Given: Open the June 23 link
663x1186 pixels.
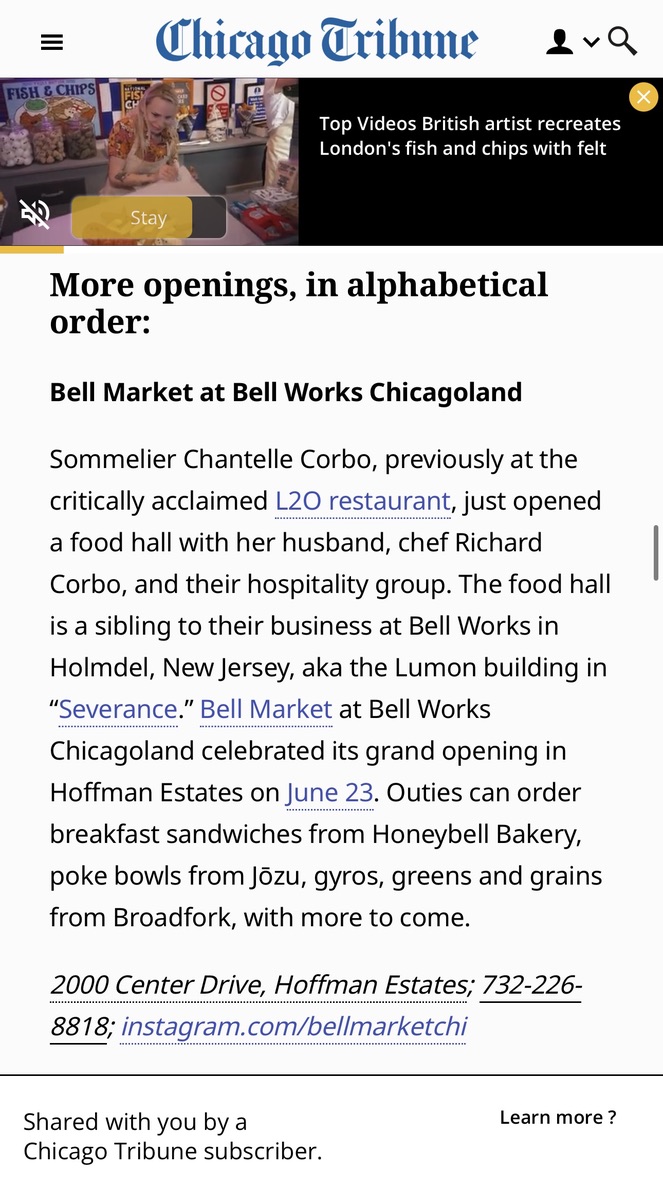Looking at the screenshot, I should 330,793.
